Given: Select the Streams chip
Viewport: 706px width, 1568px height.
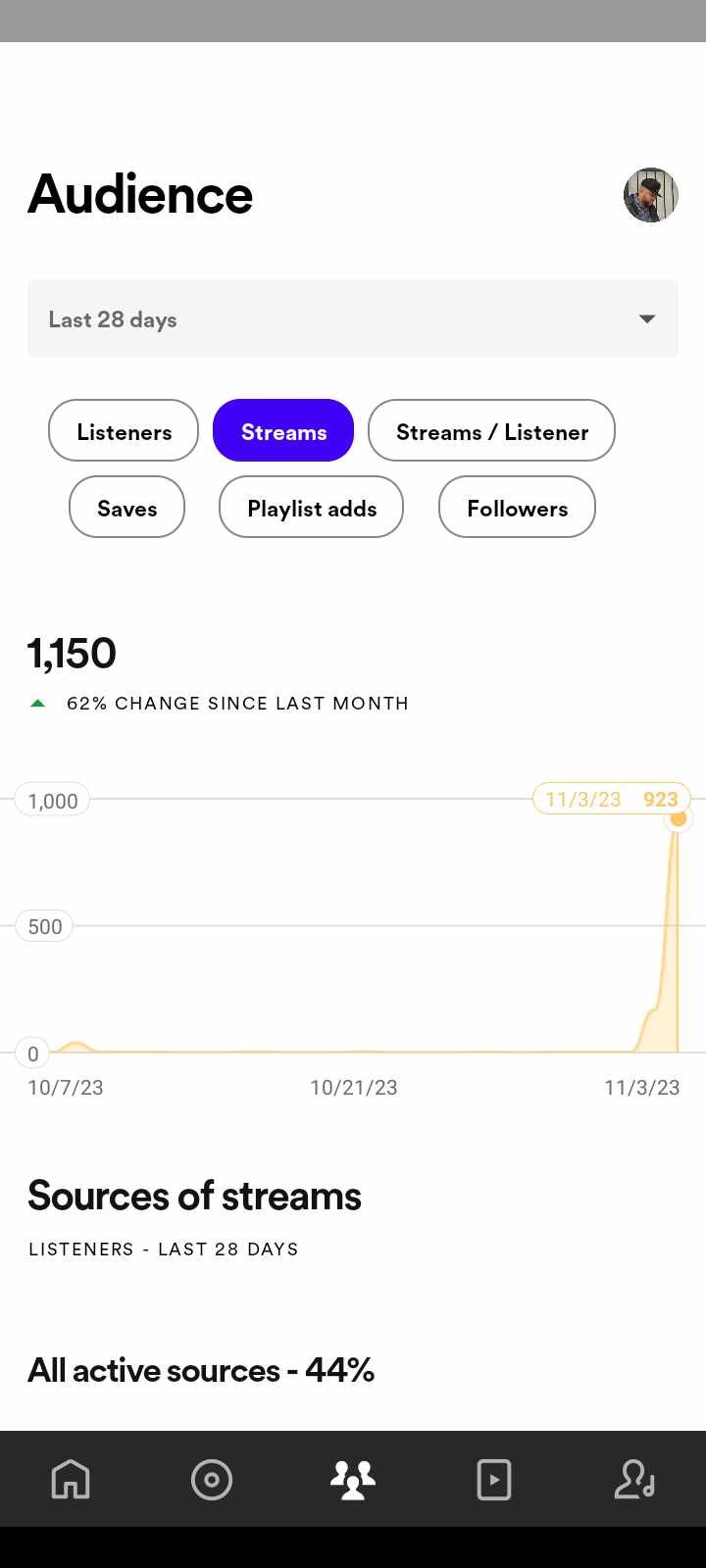Looking at the screenshot, I should point(283,431).
